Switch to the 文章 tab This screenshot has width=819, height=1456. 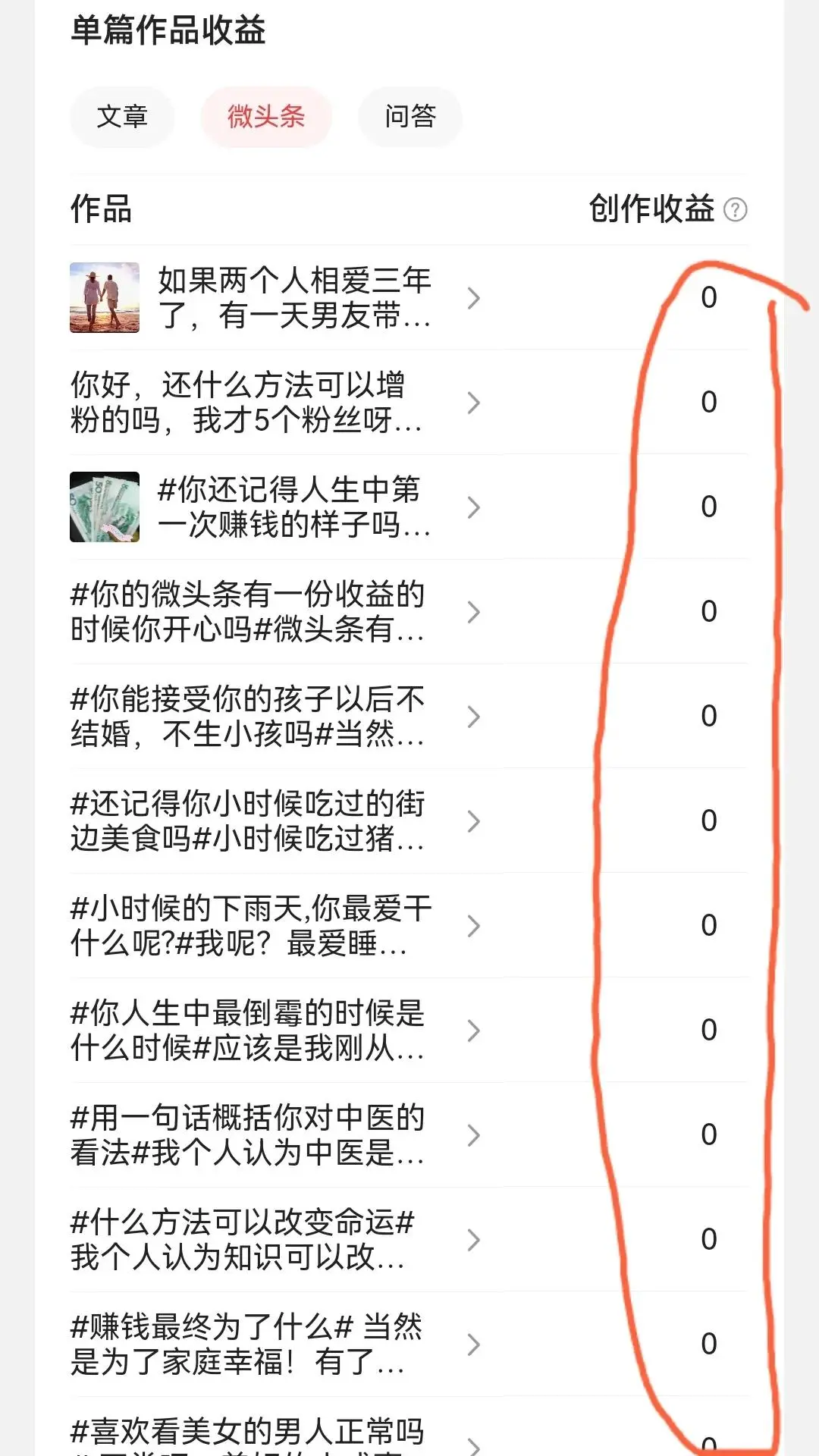point(122,117)
